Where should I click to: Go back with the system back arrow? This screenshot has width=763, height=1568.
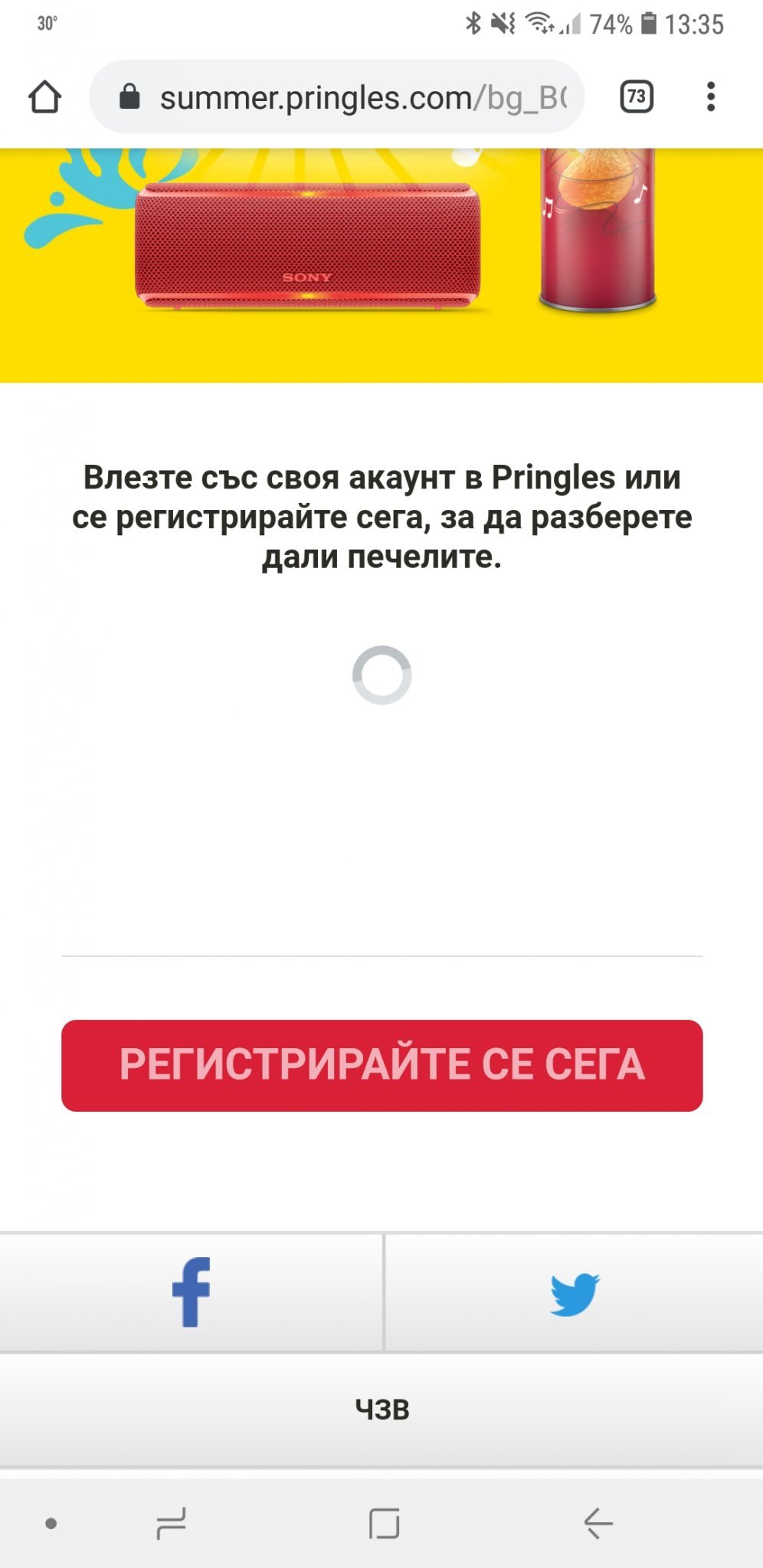click(598, 1523)
